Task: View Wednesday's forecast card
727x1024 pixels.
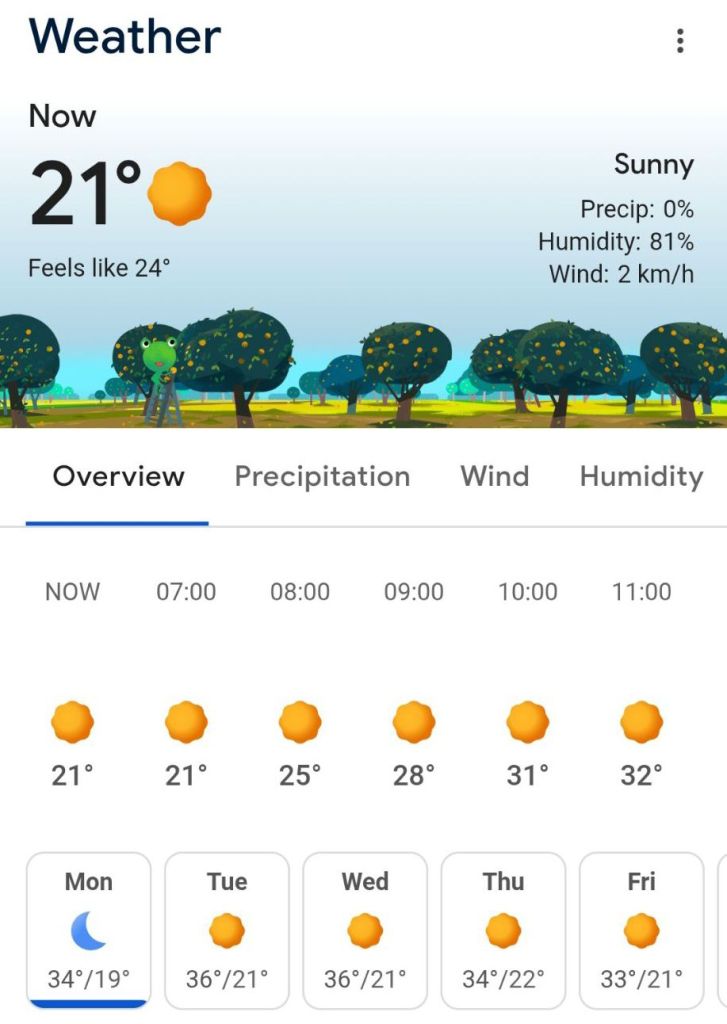Action: click(365, 930)
